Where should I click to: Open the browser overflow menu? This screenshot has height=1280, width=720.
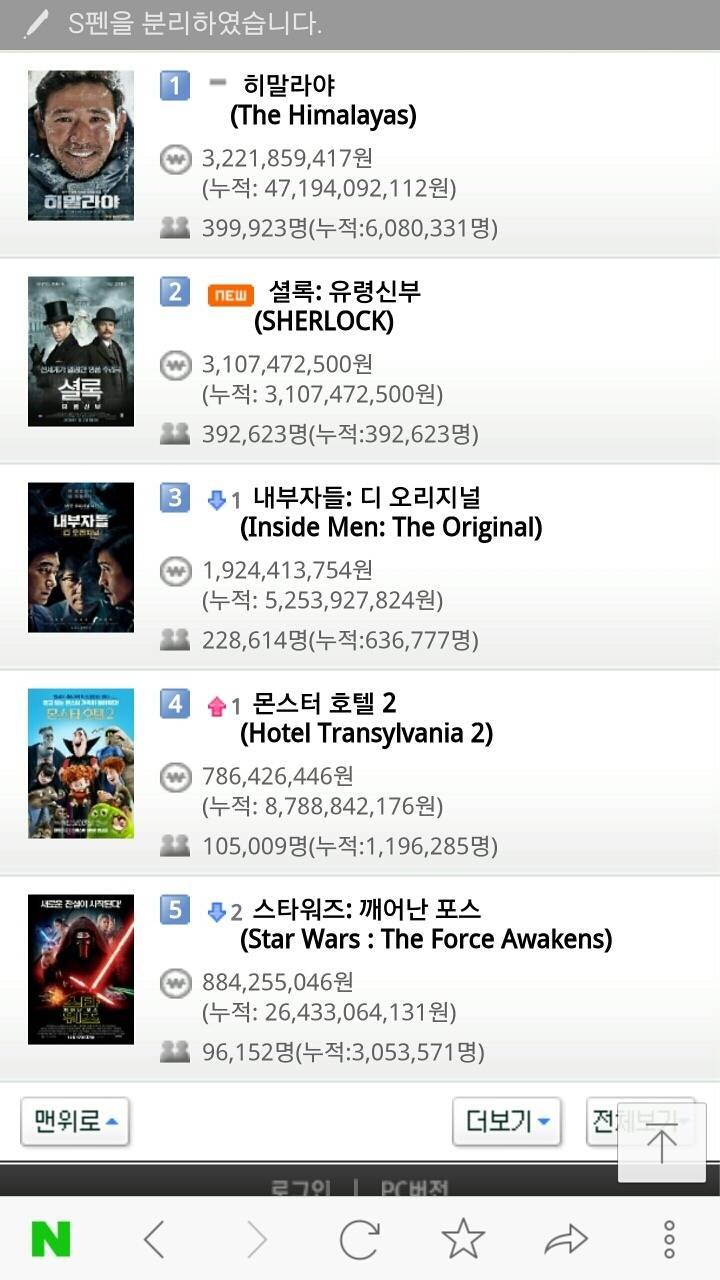tap(669, 1240)
